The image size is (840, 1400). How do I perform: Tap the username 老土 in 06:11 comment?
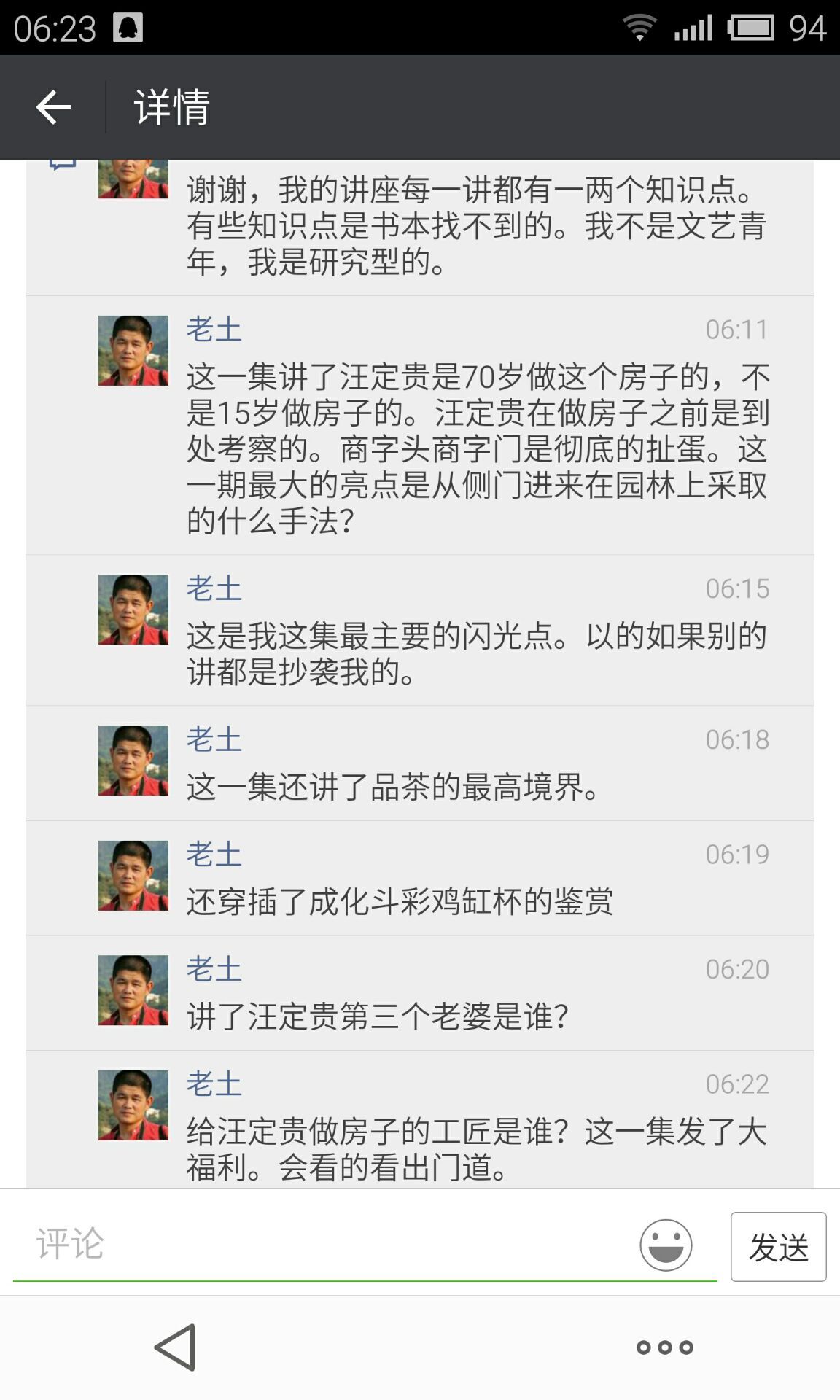(x=213, y=329)
